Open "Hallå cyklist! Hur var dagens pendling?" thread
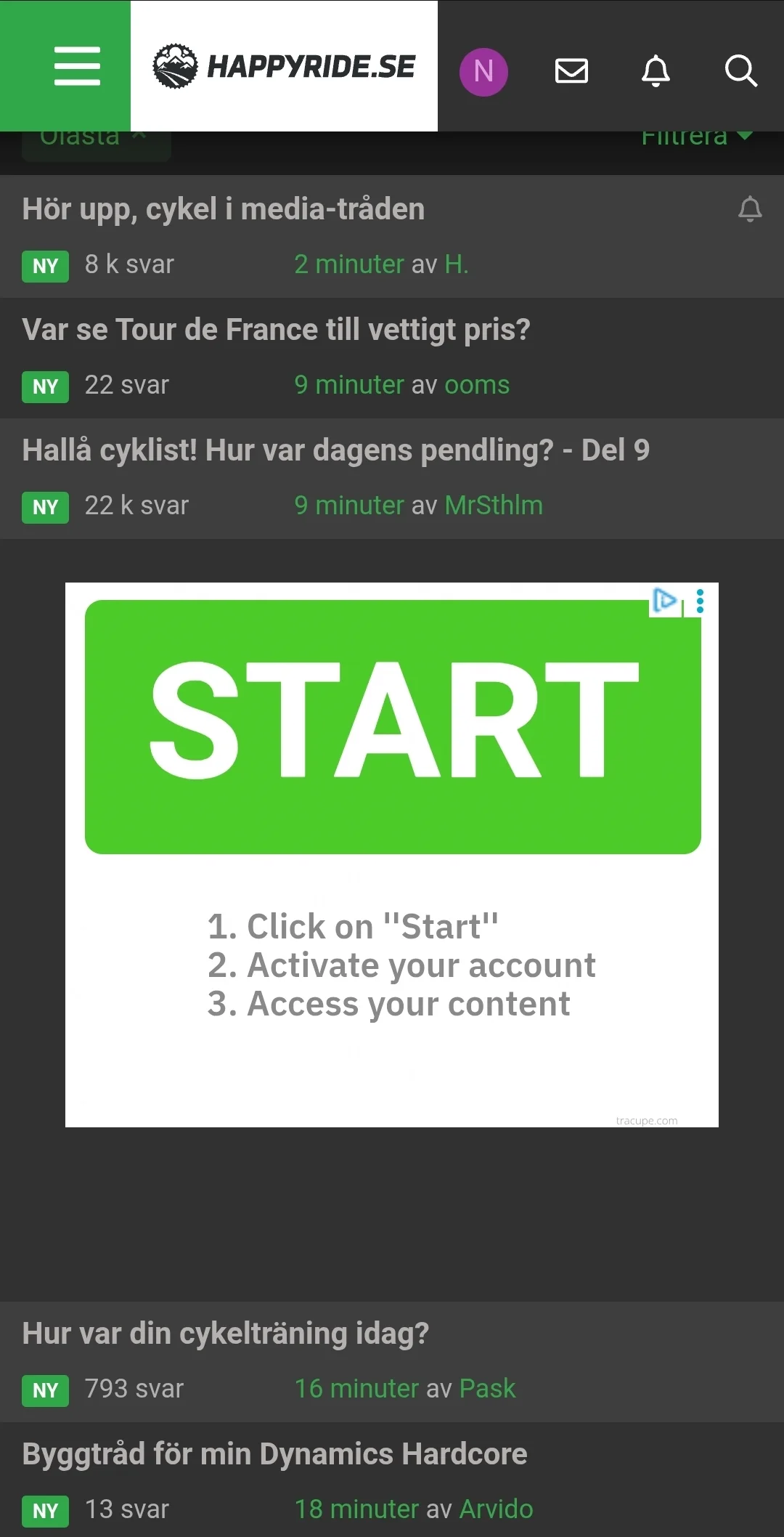 point(335,450)
